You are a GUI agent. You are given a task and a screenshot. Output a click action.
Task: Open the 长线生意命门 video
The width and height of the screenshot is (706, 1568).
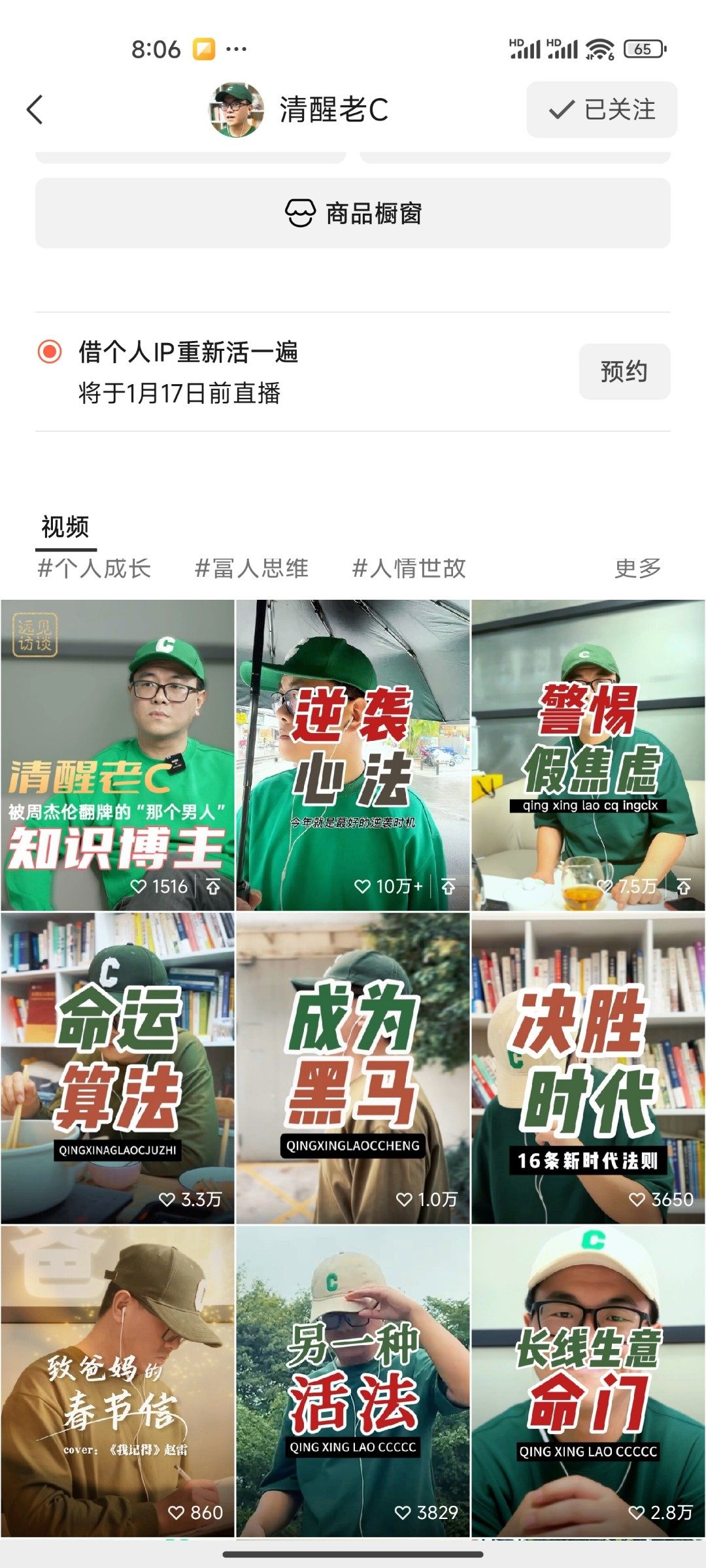[588, 1382]
